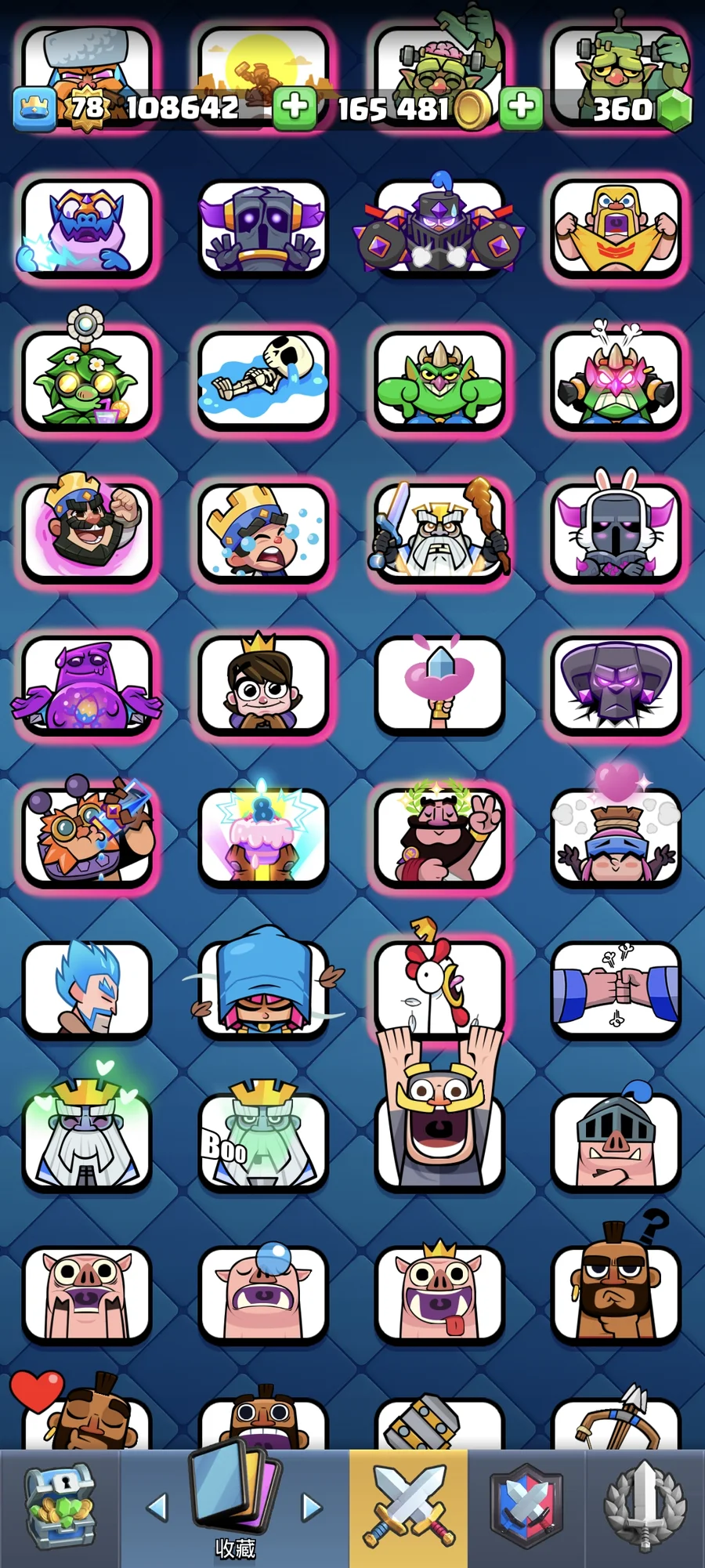Add more gold coins via plus button
This screenshot has height=1568, width=705.
[x=521, y=107]
